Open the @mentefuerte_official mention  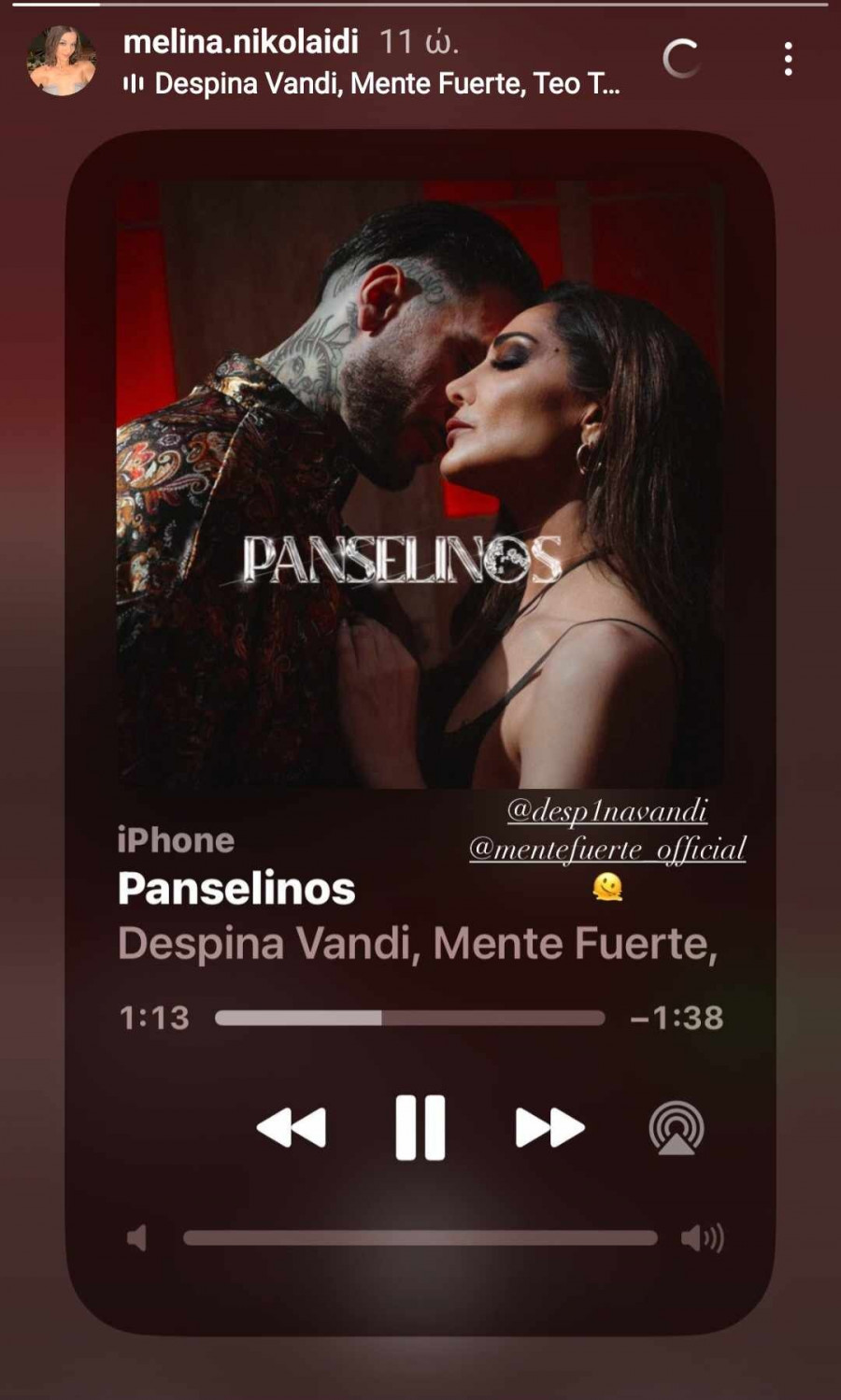click(x=607, y=849)
